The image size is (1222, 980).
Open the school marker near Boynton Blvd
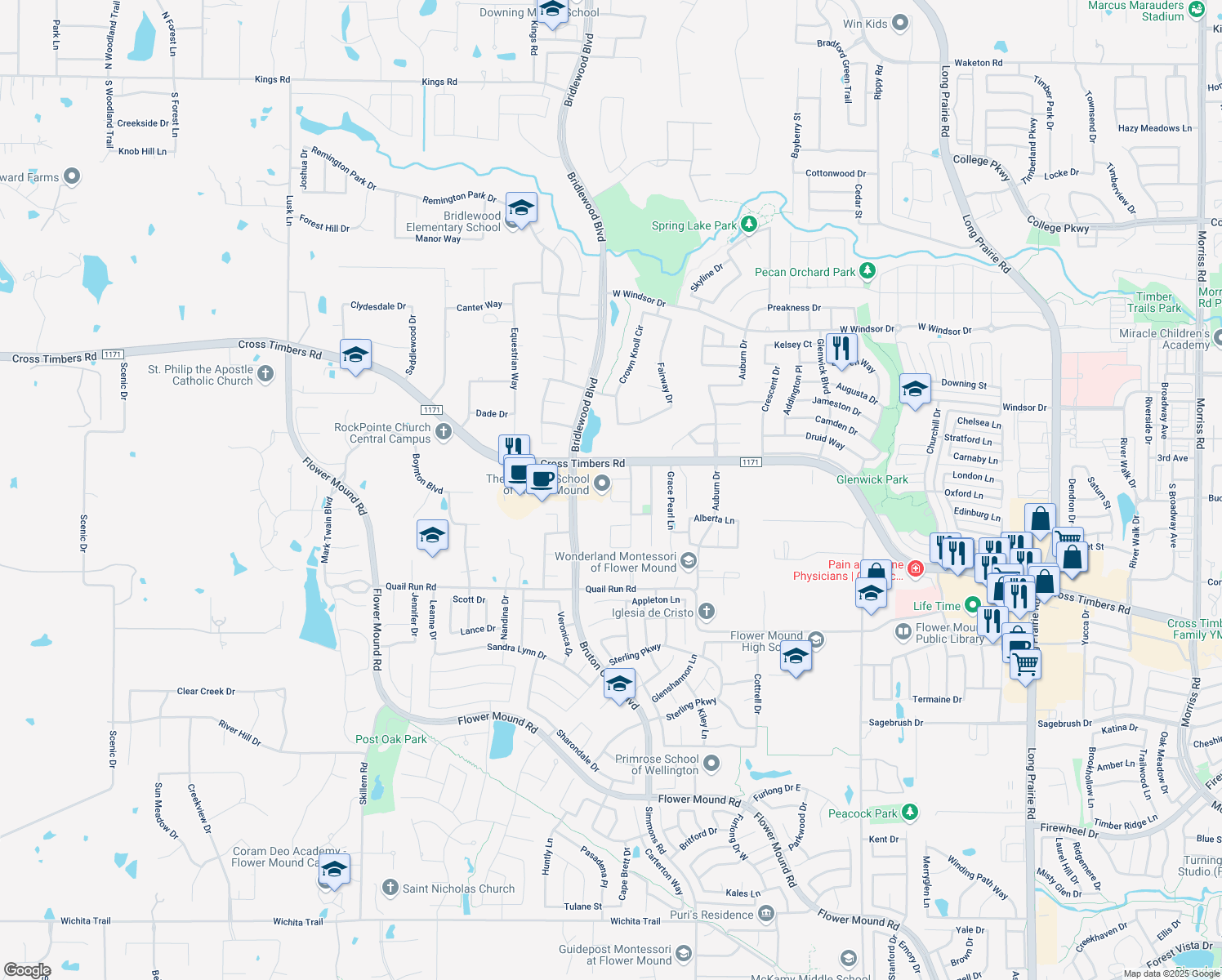432,536
